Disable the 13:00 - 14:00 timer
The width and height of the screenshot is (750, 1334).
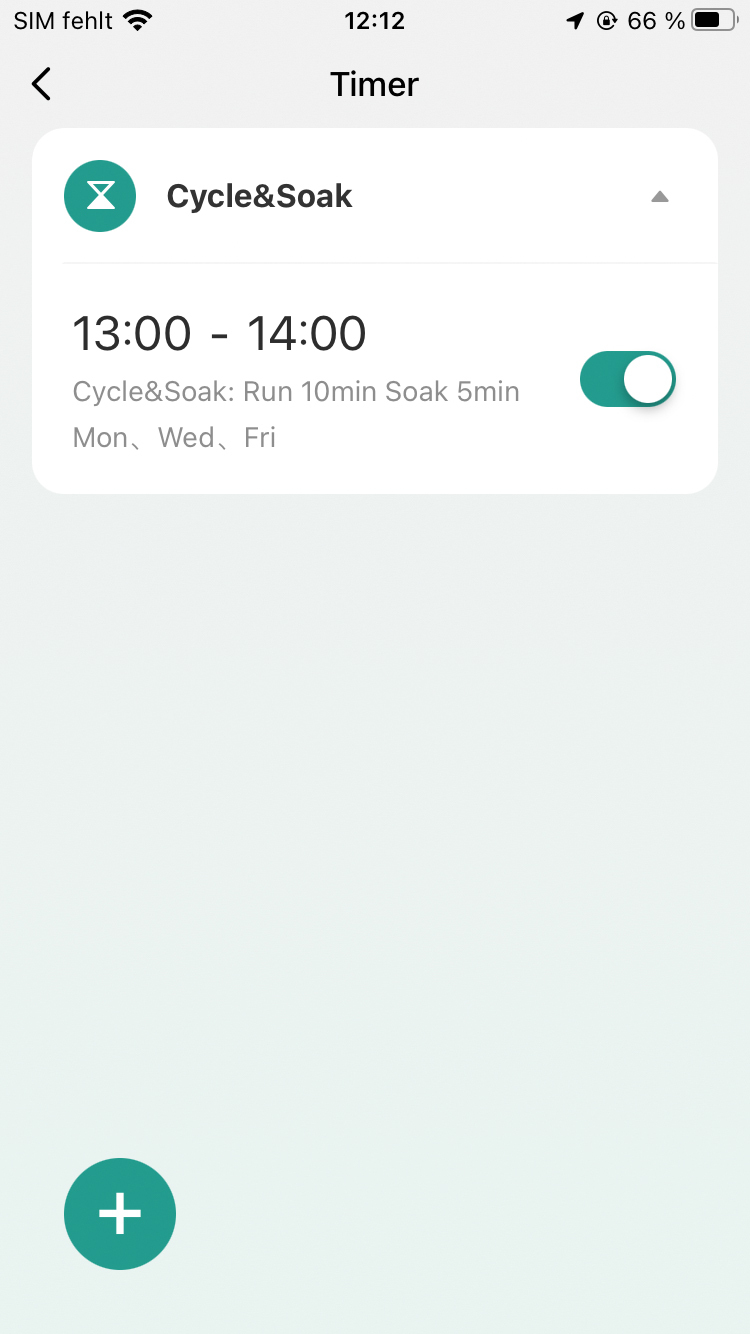[x=628, y=379]
